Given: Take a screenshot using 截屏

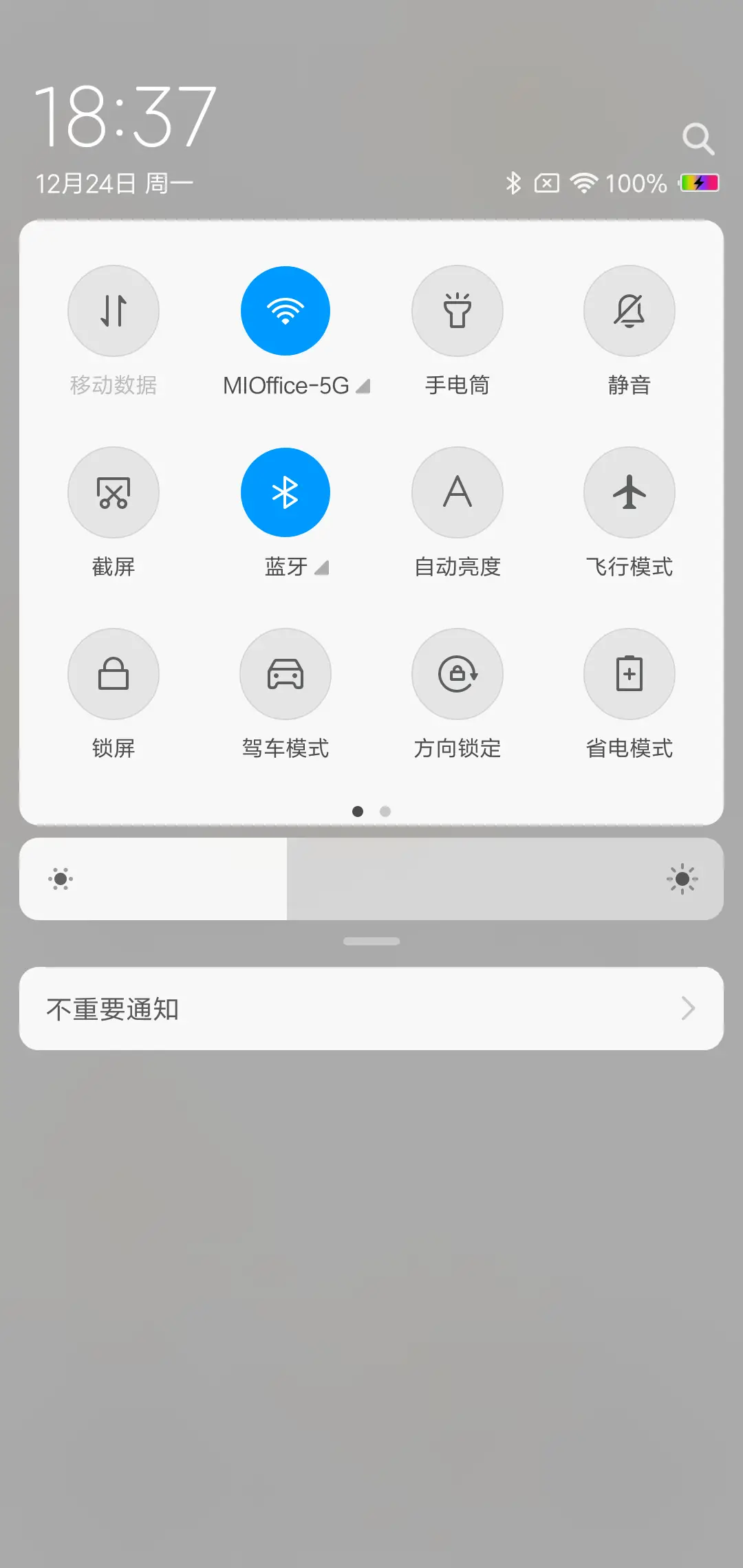Looking at the screenshot, I should click(114, 492).
